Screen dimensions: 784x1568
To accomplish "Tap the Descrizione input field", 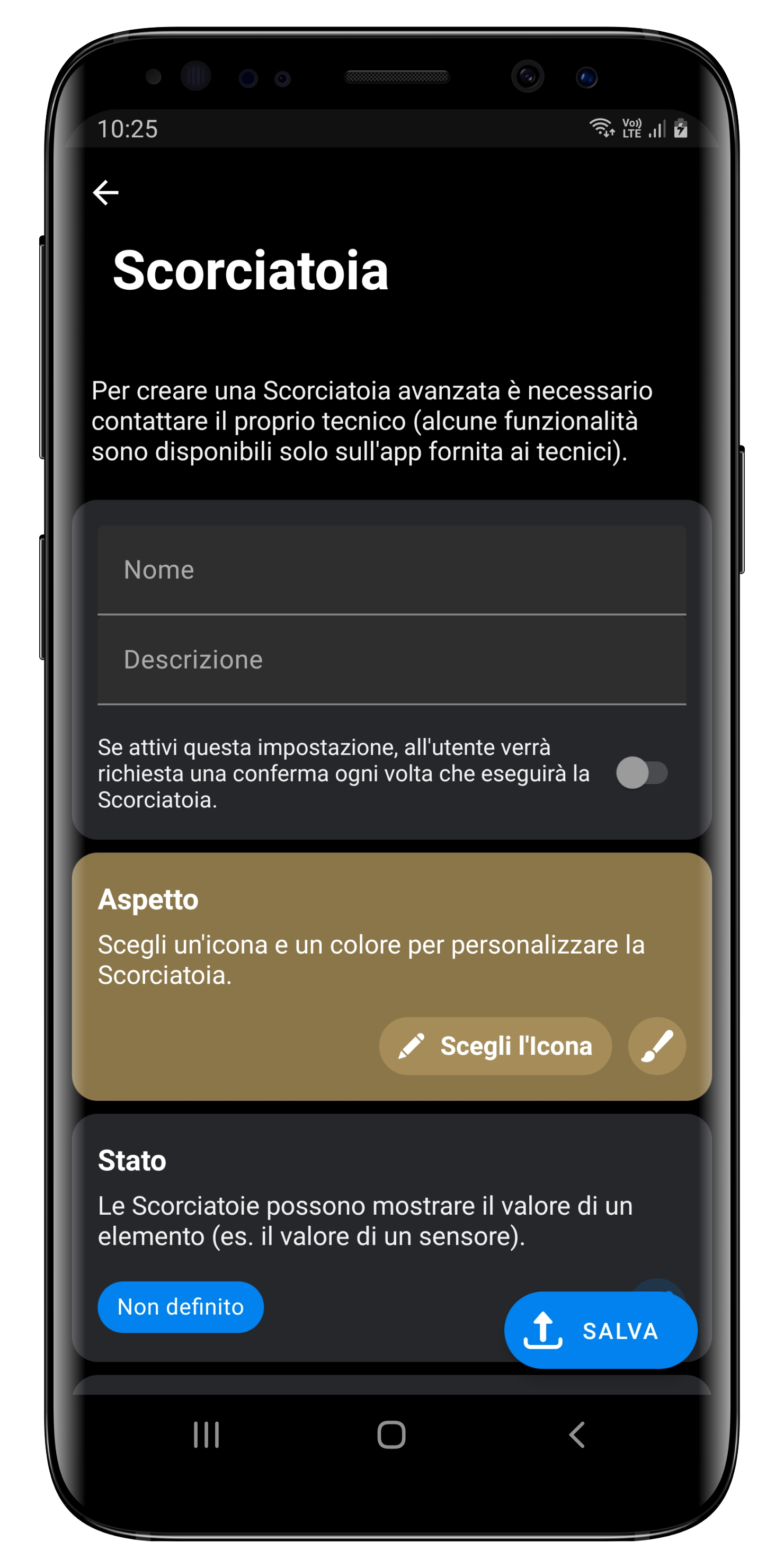I will click(391, 660).
